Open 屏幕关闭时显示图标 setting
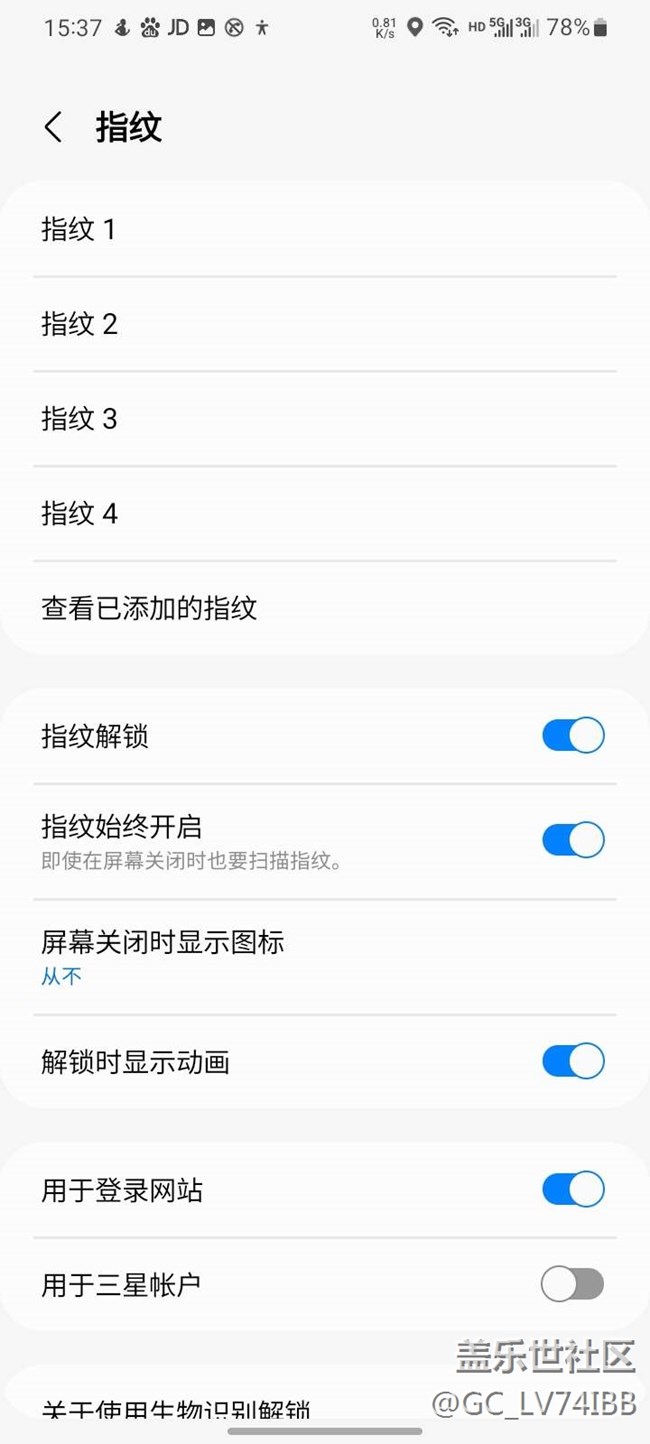650x1444 pixels. pos(325,957)
